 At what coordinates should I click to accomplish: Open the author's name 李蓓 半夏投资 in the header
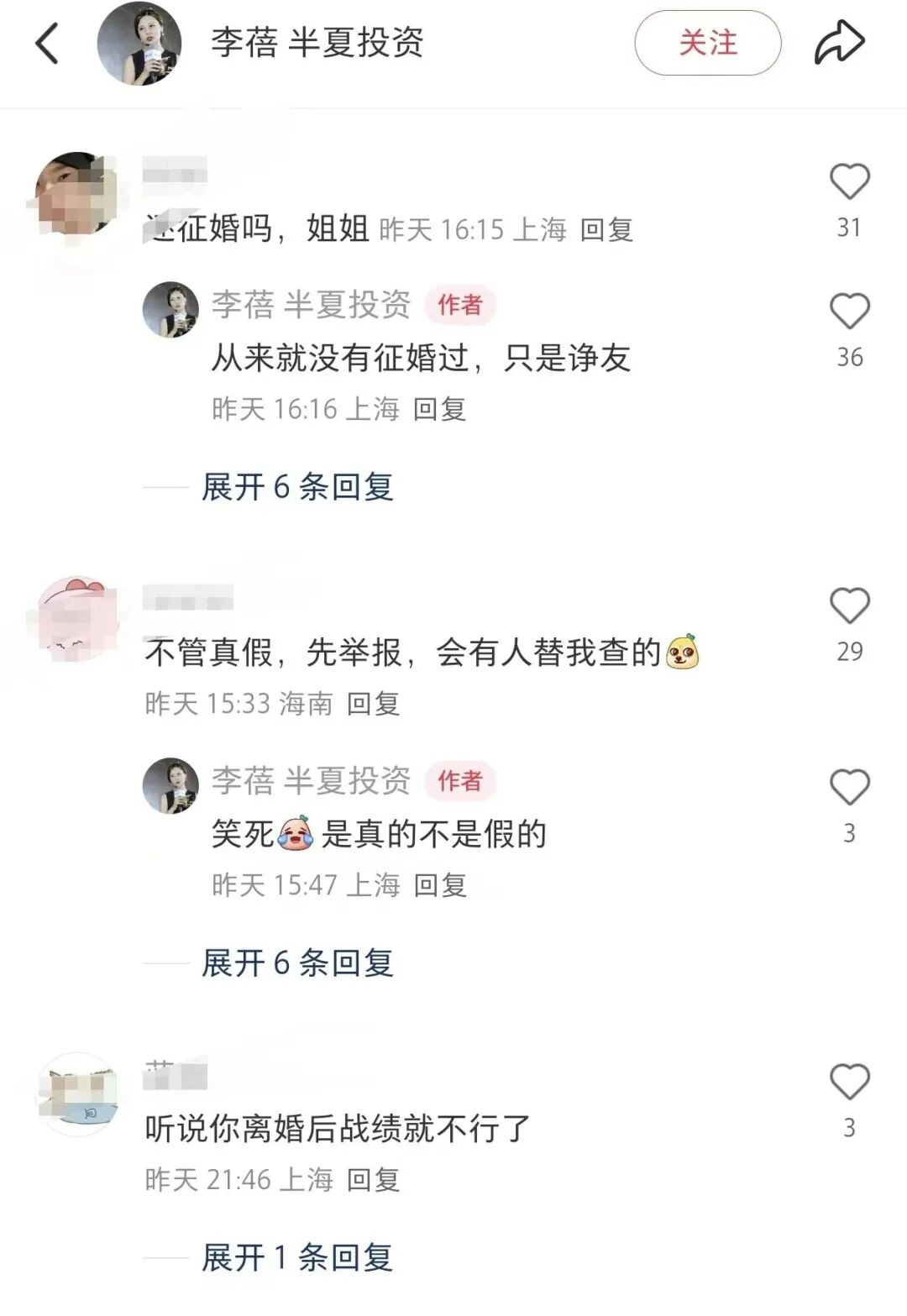point(317,43)
